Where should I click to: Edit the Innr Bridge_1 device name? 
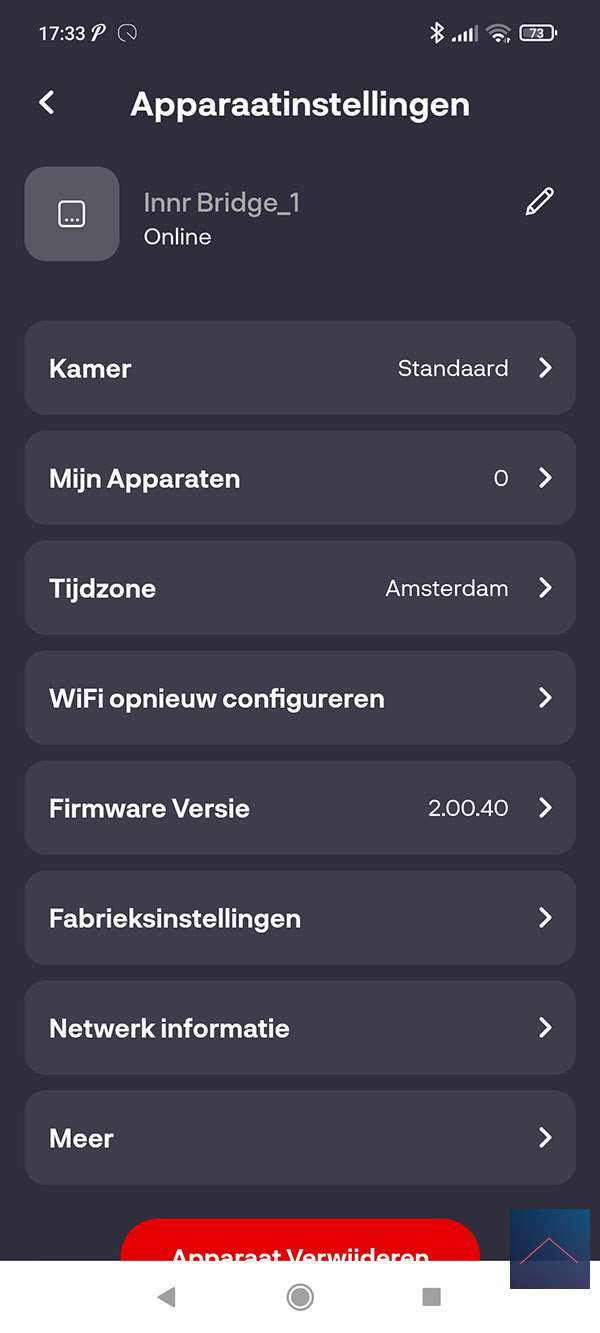(539, 202)
